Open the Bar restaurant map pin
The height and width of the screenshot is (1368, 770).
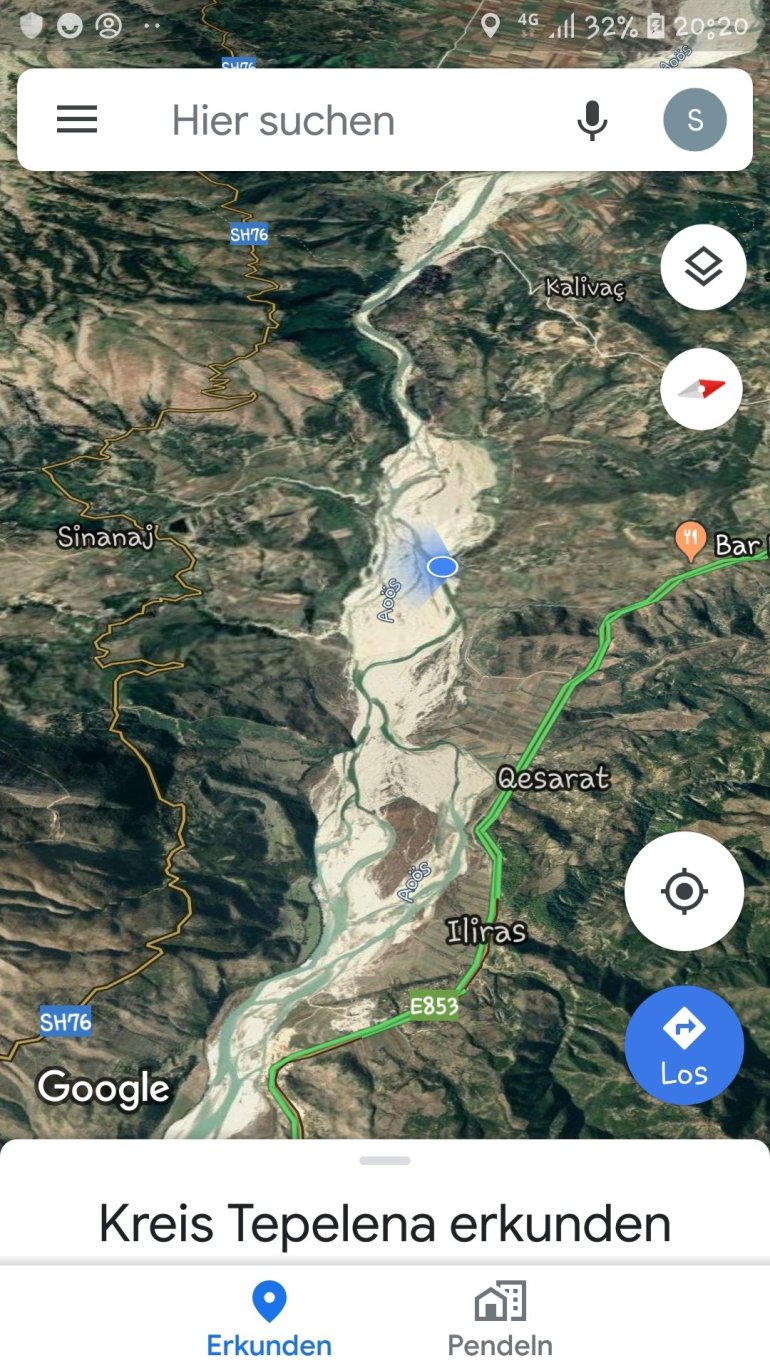pyautogui.click(x=691, y=541)
